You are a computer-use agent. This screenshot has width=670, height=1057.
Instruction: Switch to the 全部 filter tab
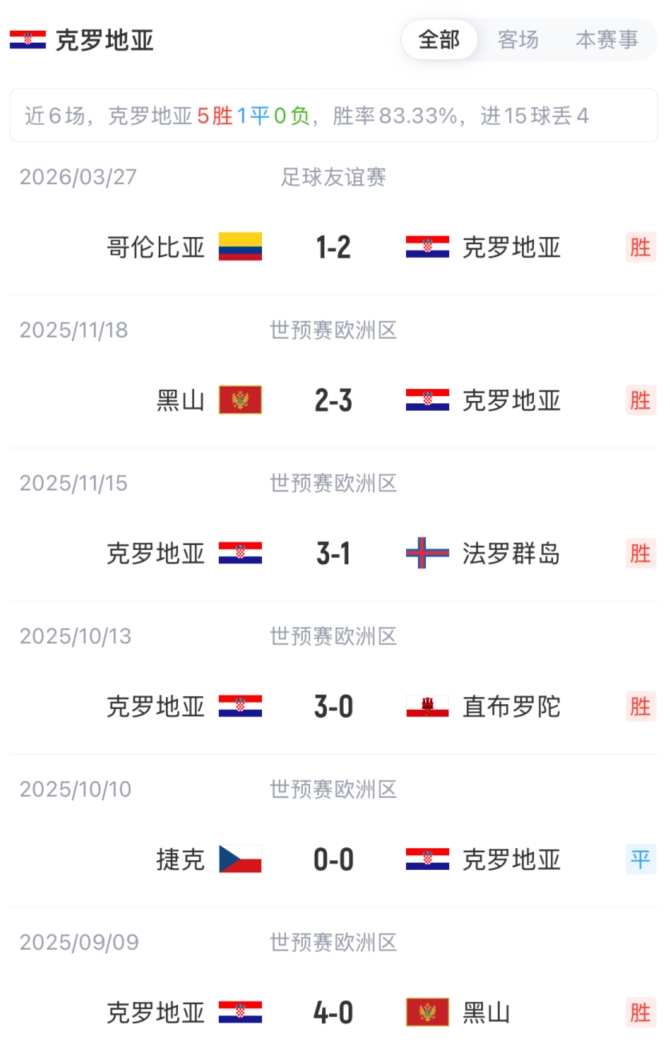tap(439, 40)
